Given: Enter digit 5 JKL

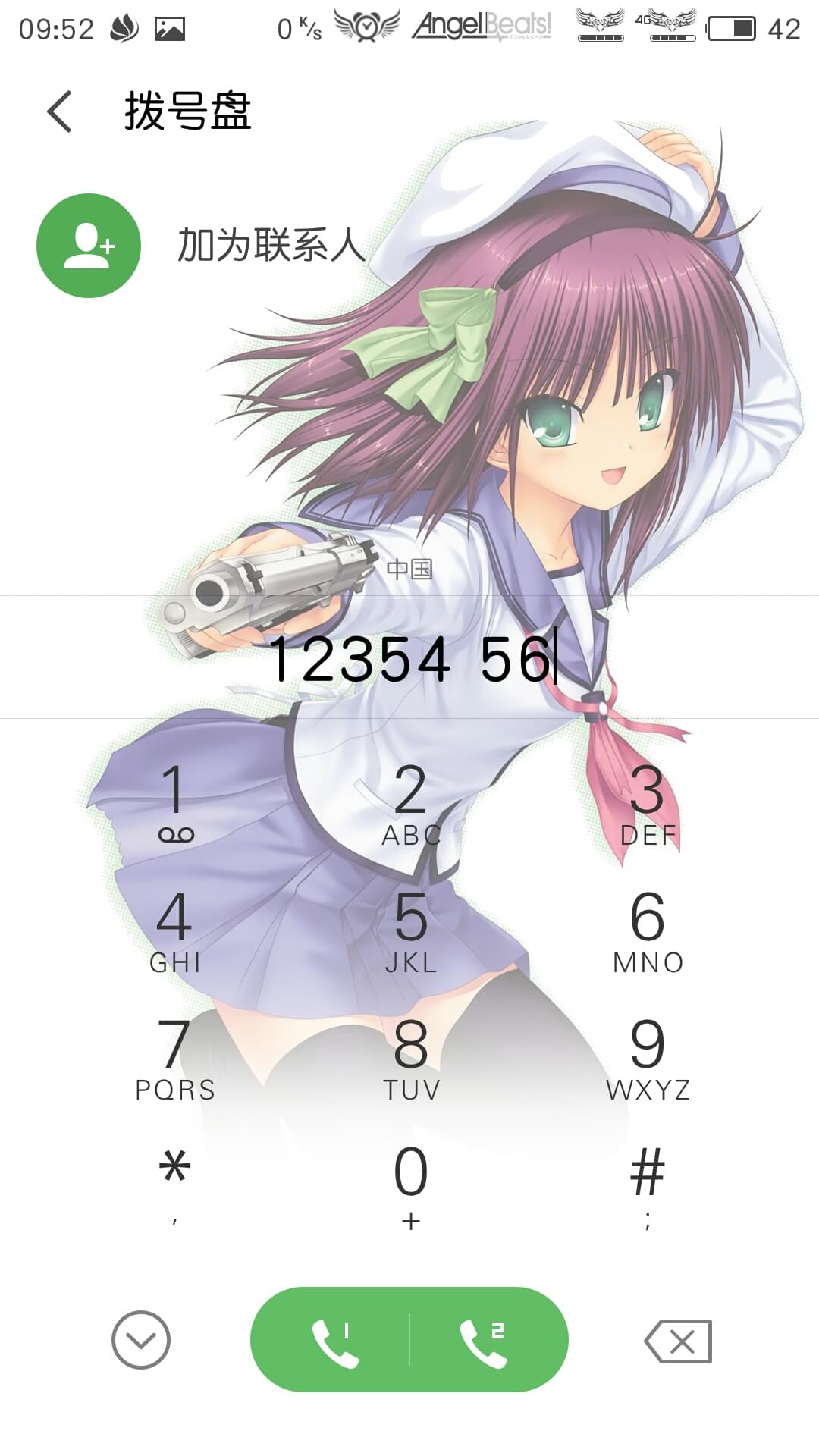Looking at the screenshot, I should [410, 930].
